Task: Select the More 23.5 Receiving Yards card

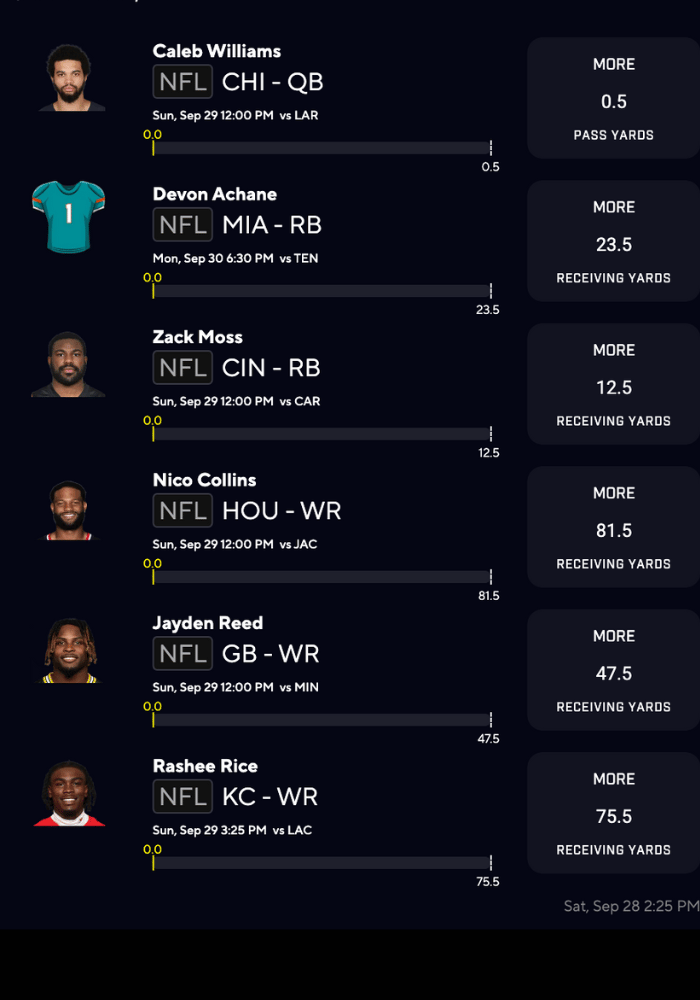Action: point(613,240)
